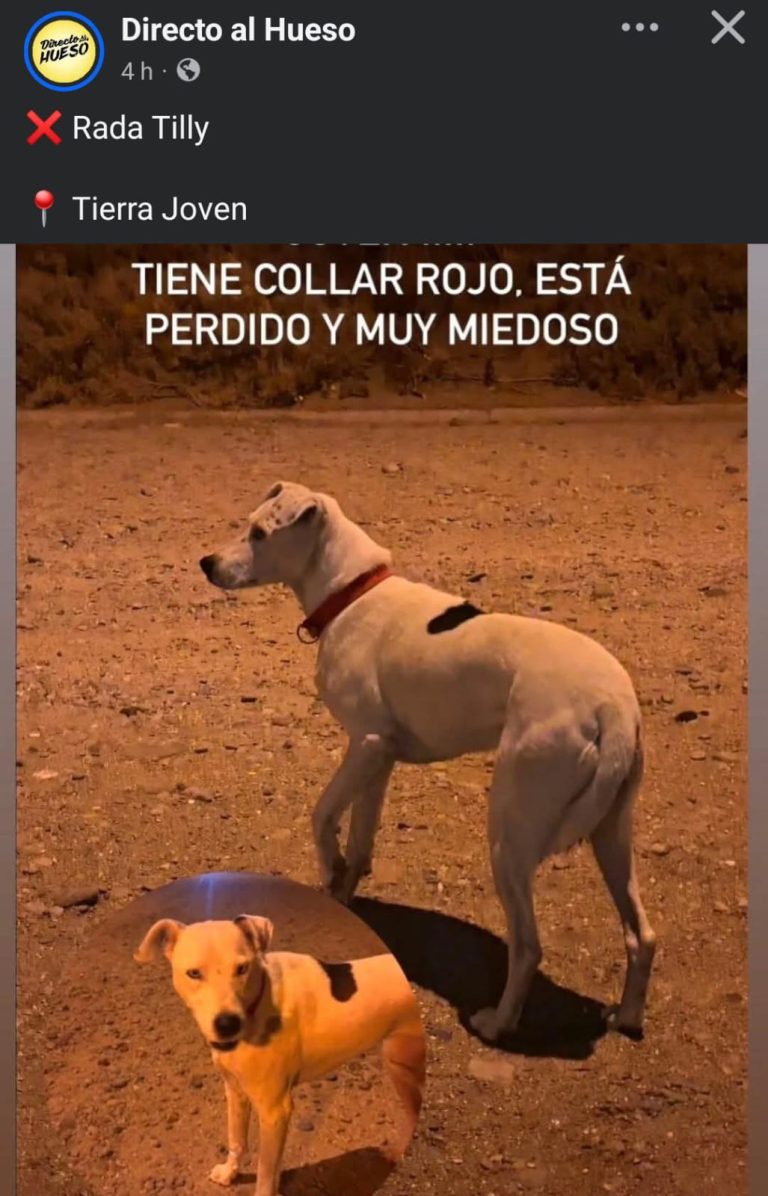768x1196 pixels.
Task: Close the post viewer
Action: coord(727,28)
